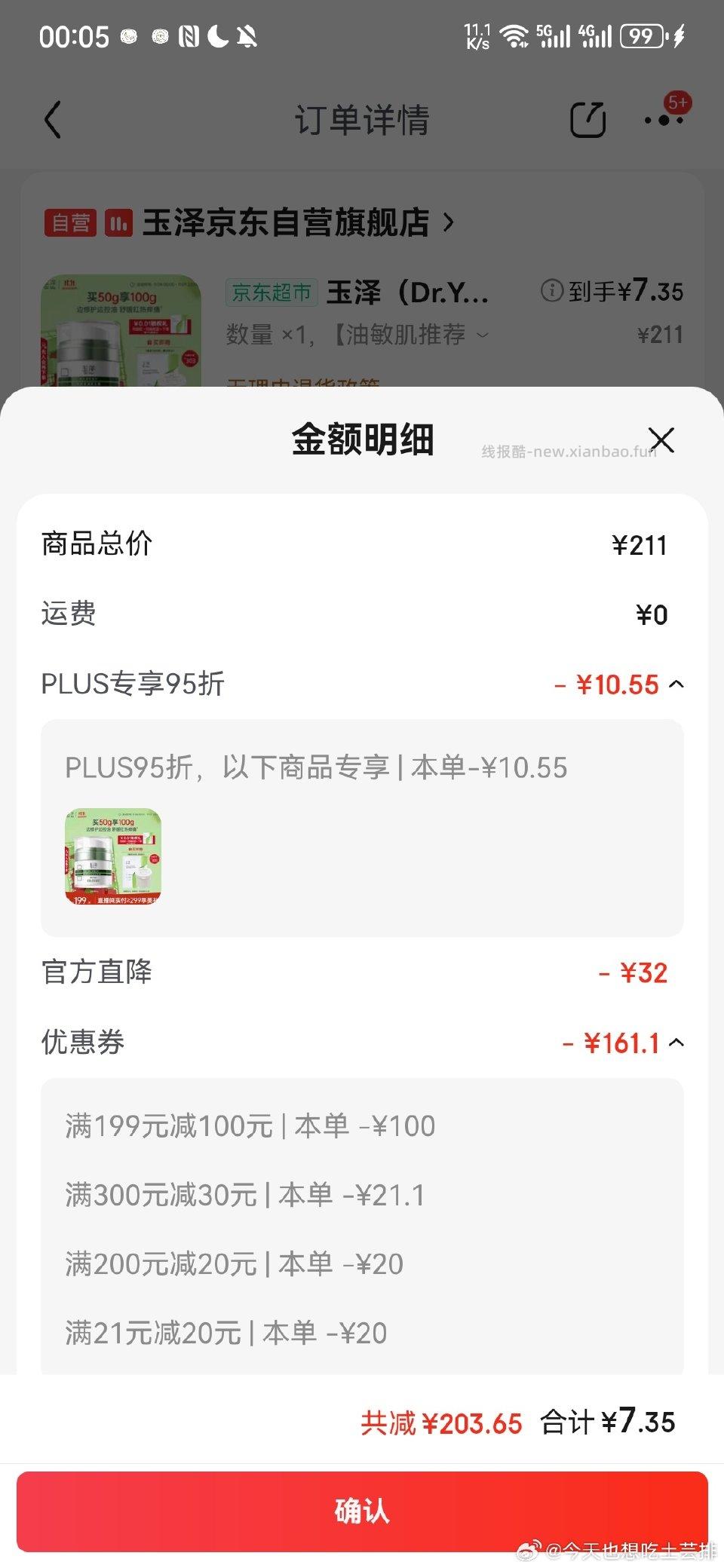Tap the 官方直降 -¥32 row
Image resolution: width=724 pixels, height=1568 pixels.
362,972
